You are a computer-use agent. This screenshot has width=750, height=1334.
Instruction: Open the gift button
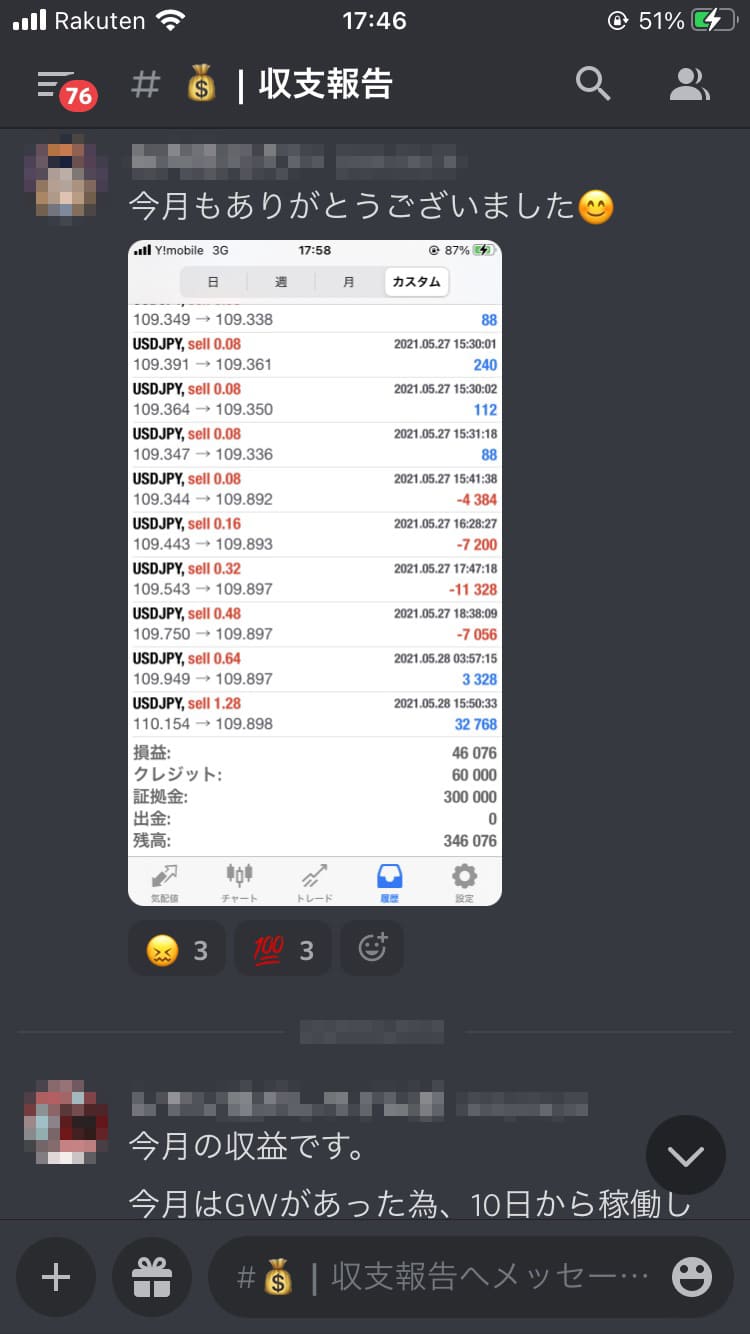[x=152, y=1277]
